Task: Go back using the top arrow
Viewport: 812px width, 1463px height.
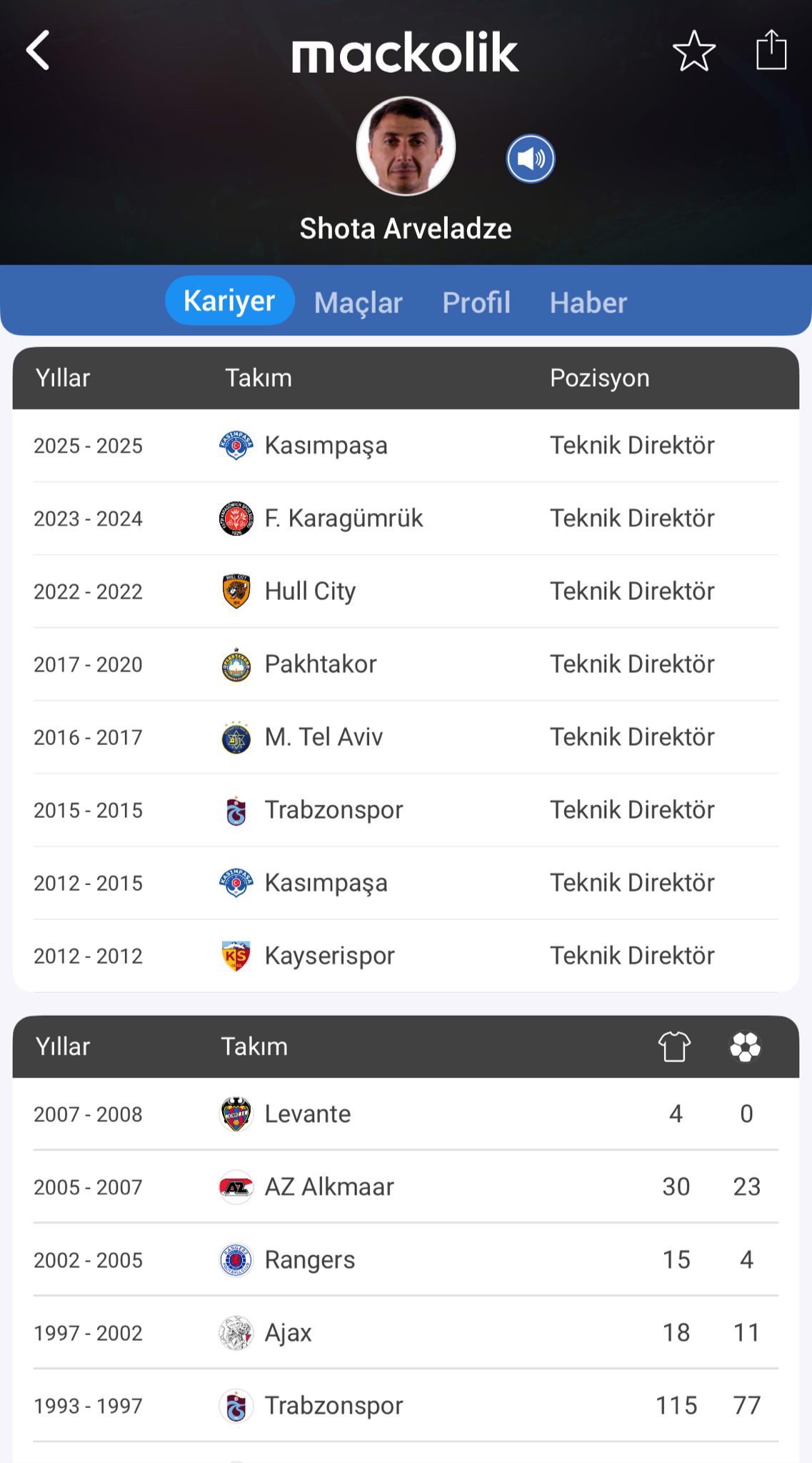Action: [38, 50]
